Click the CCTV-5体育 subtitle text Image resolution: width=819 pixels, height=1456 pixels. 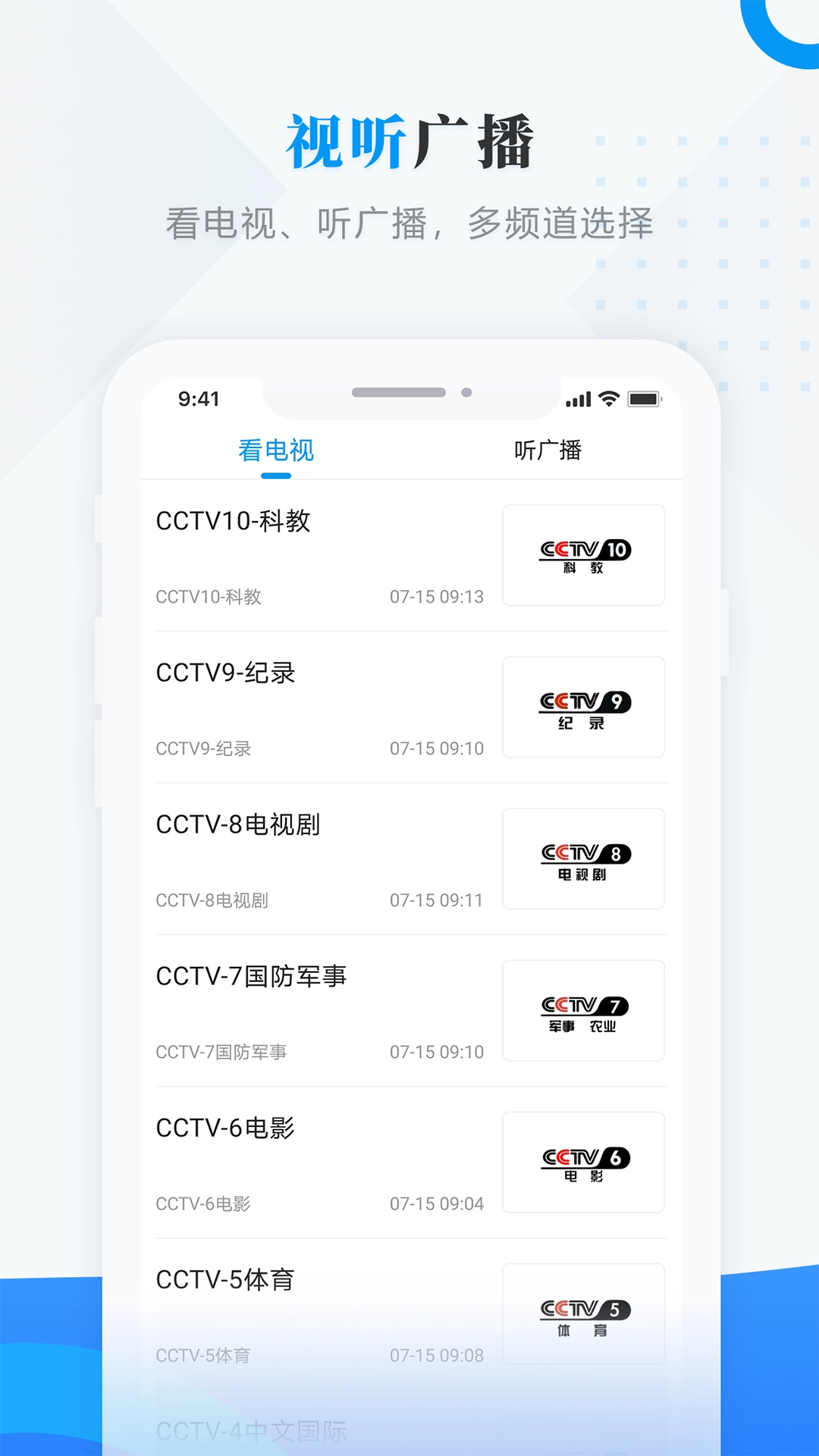[204, 1355]
